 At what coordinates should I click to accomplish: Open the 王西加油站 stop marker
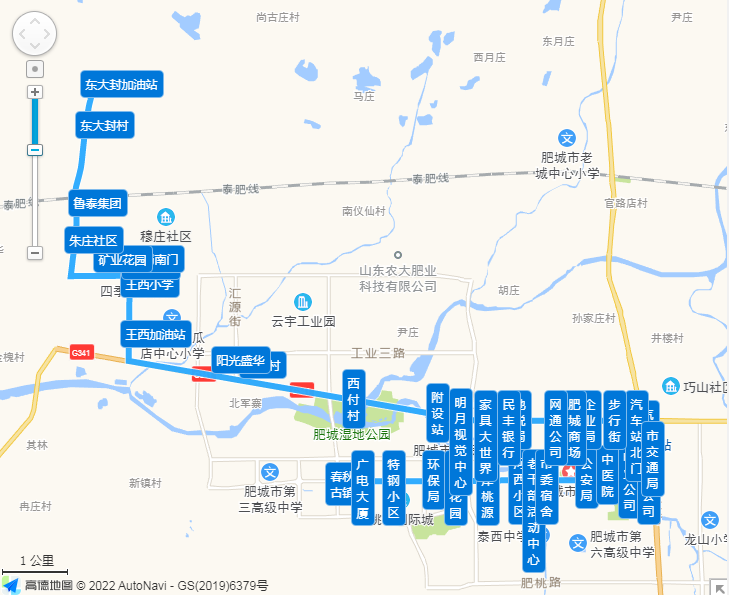(155, 333)
